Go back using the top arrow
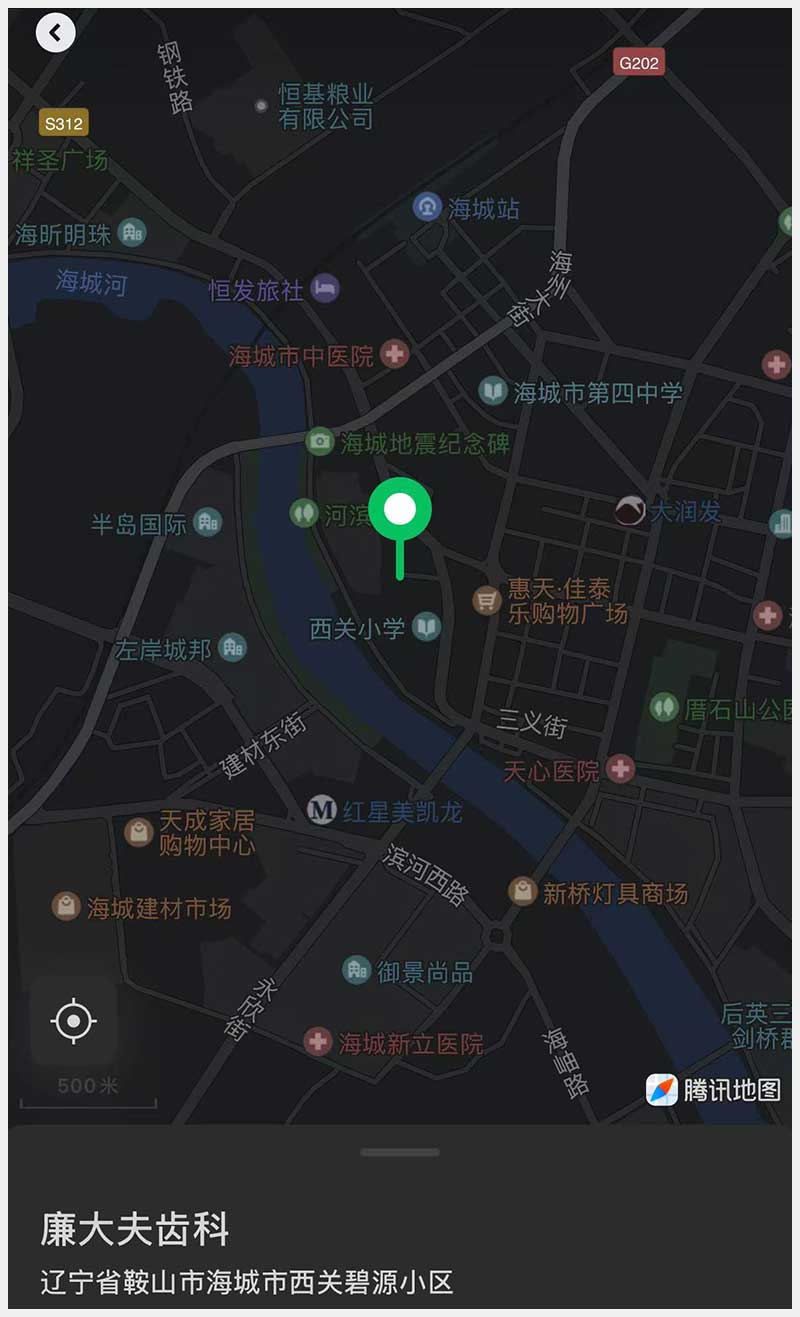Viewport: 800px width, 1317px height. point(55,33)
